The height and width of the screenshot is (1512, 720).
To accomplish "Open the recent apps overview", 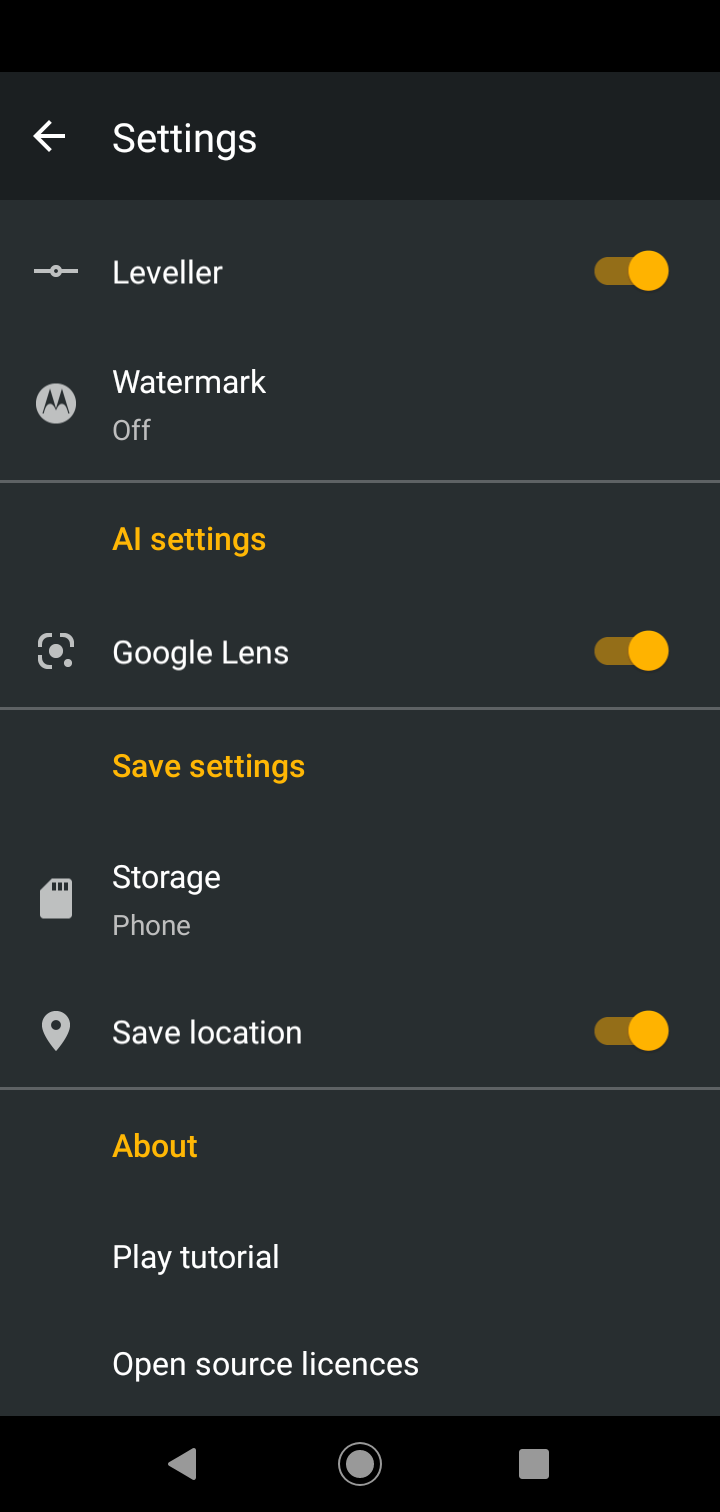I will pos(534,1464).
